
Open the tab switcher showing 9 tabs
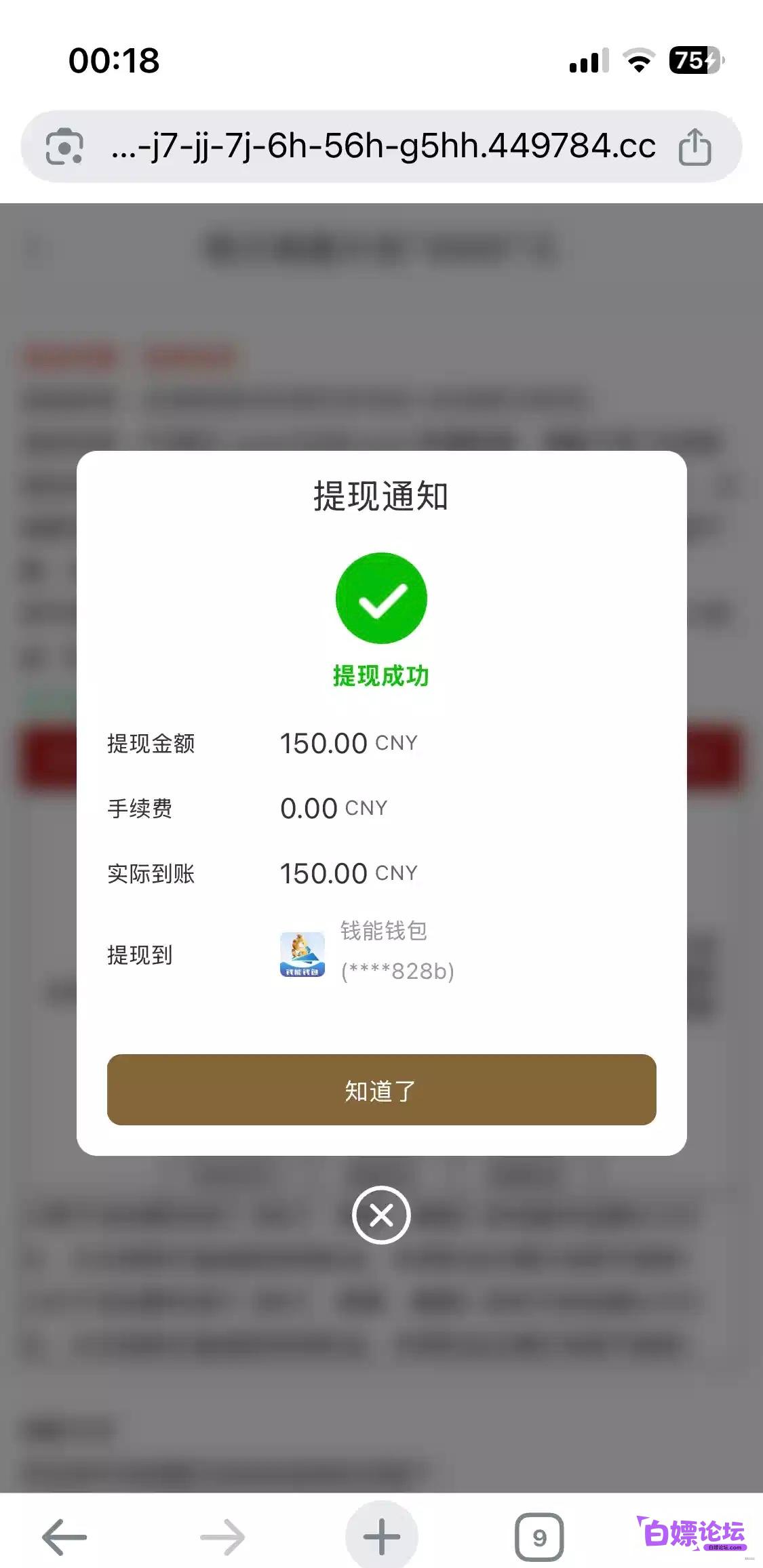(539, 1537)
